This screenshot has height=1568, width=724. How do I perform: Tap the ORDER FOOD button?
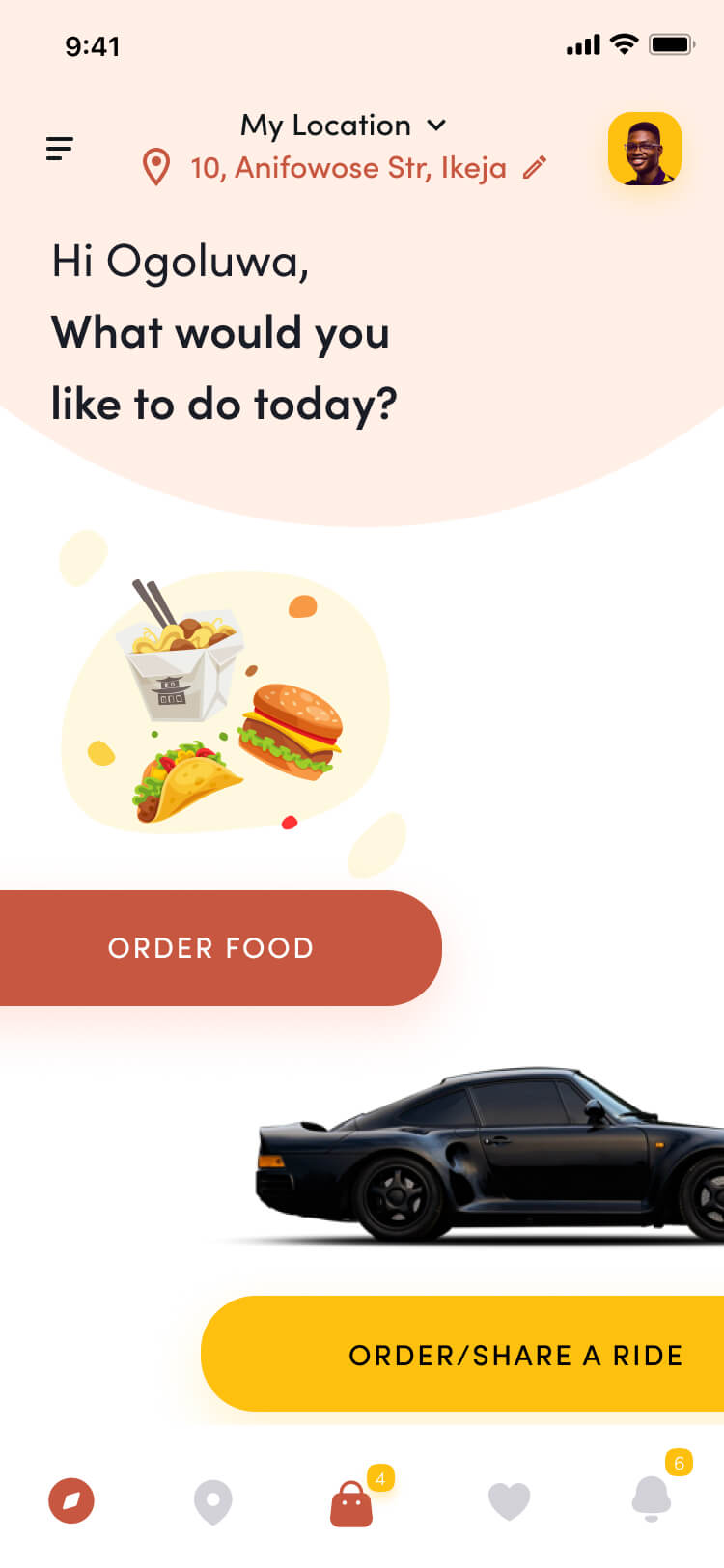click(x=212, y=948)
